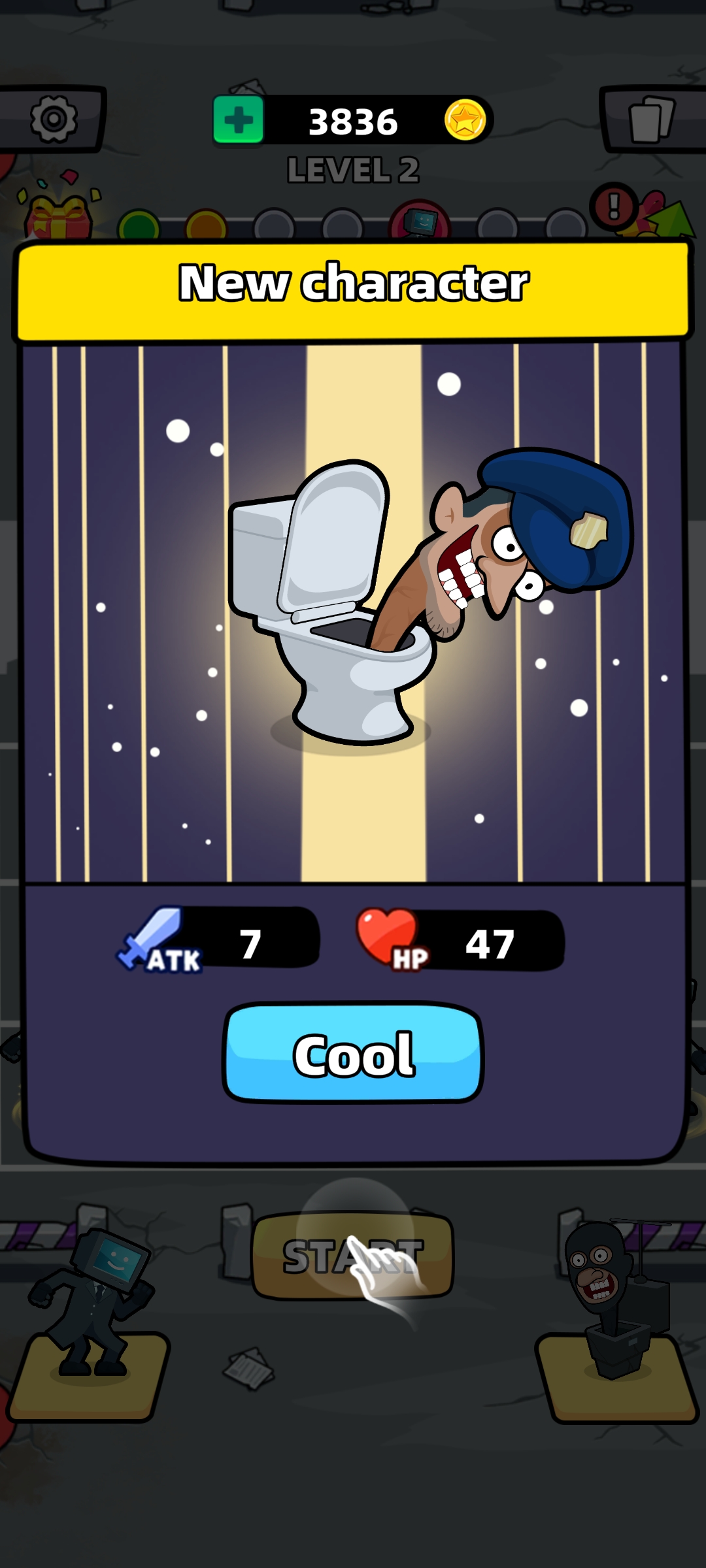Open the settings gear

(x=54, y=119)
